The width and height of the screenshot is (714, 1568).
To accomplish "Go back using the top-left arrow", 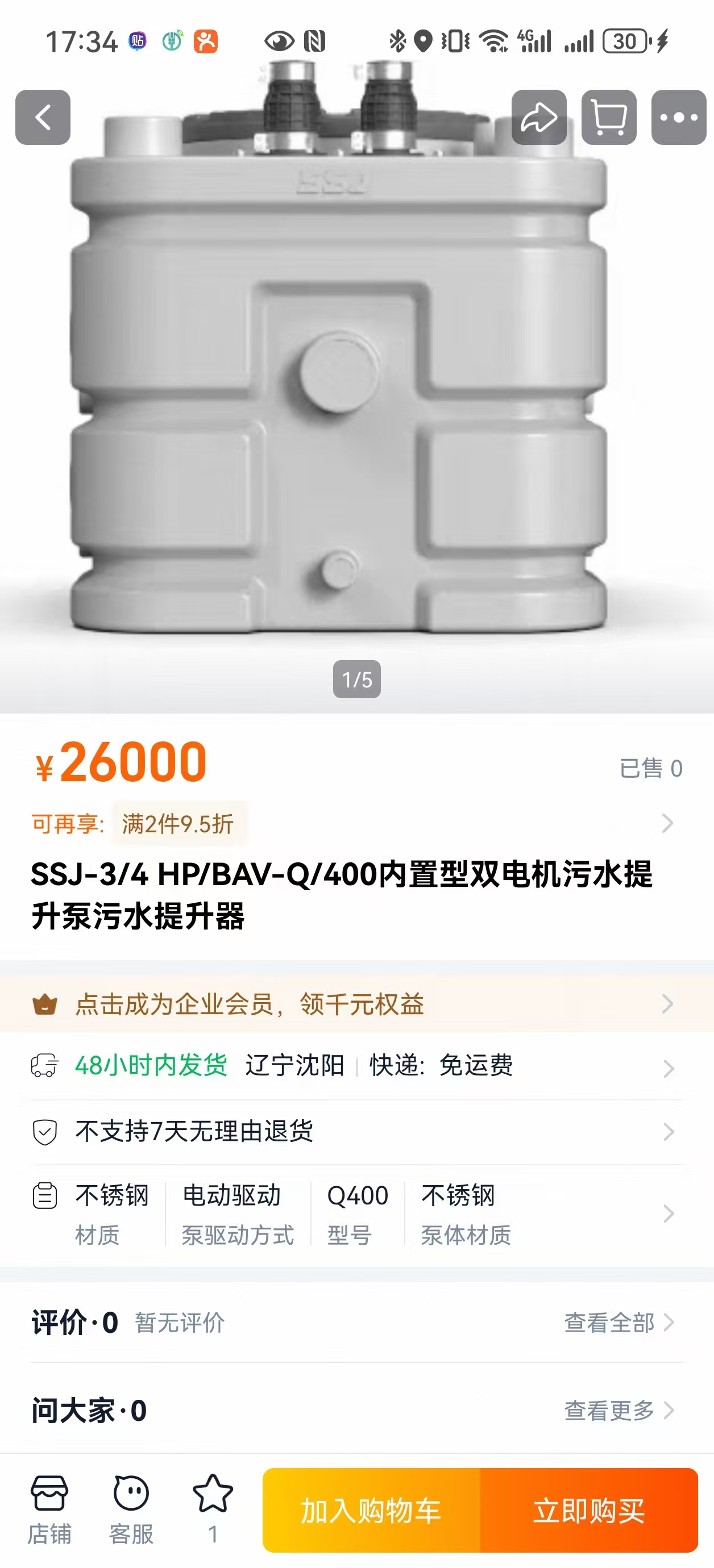I will coord(43,118).
